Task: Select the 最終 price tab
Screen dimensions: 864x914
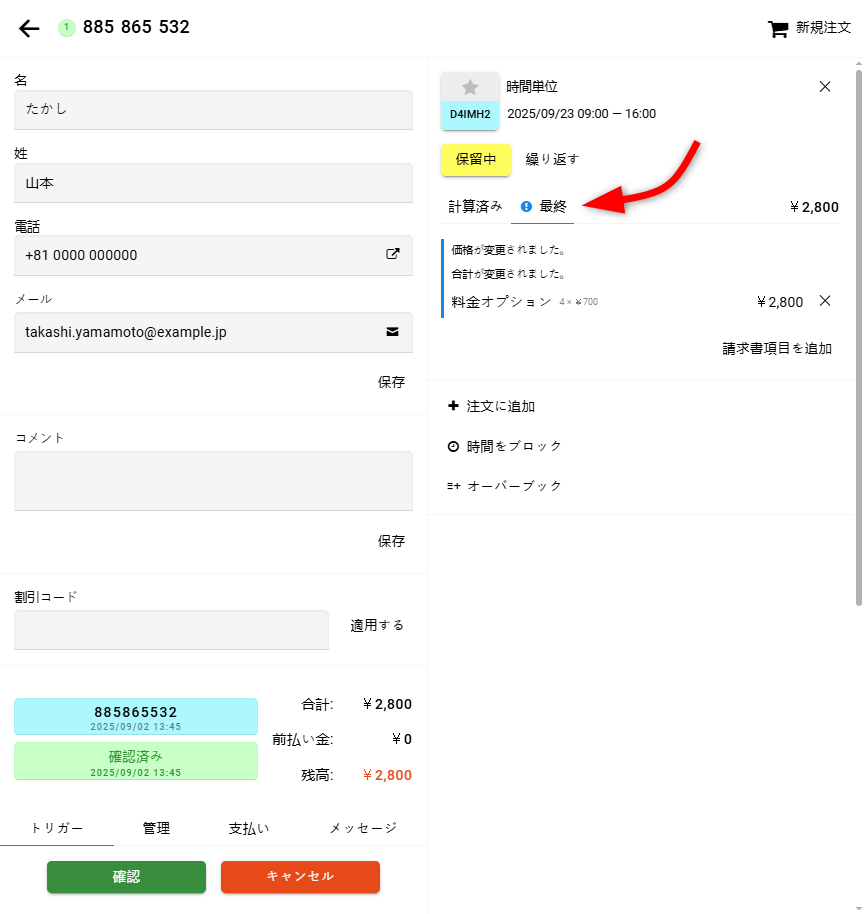Action: pyautogui.click(x=543, y=207)
